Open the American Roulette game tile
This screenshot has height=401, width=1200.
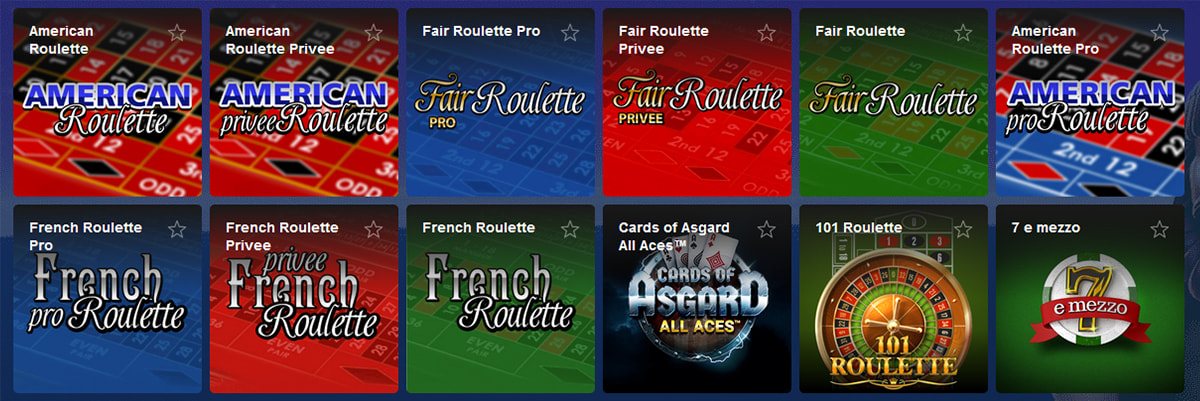coord(107,110)
